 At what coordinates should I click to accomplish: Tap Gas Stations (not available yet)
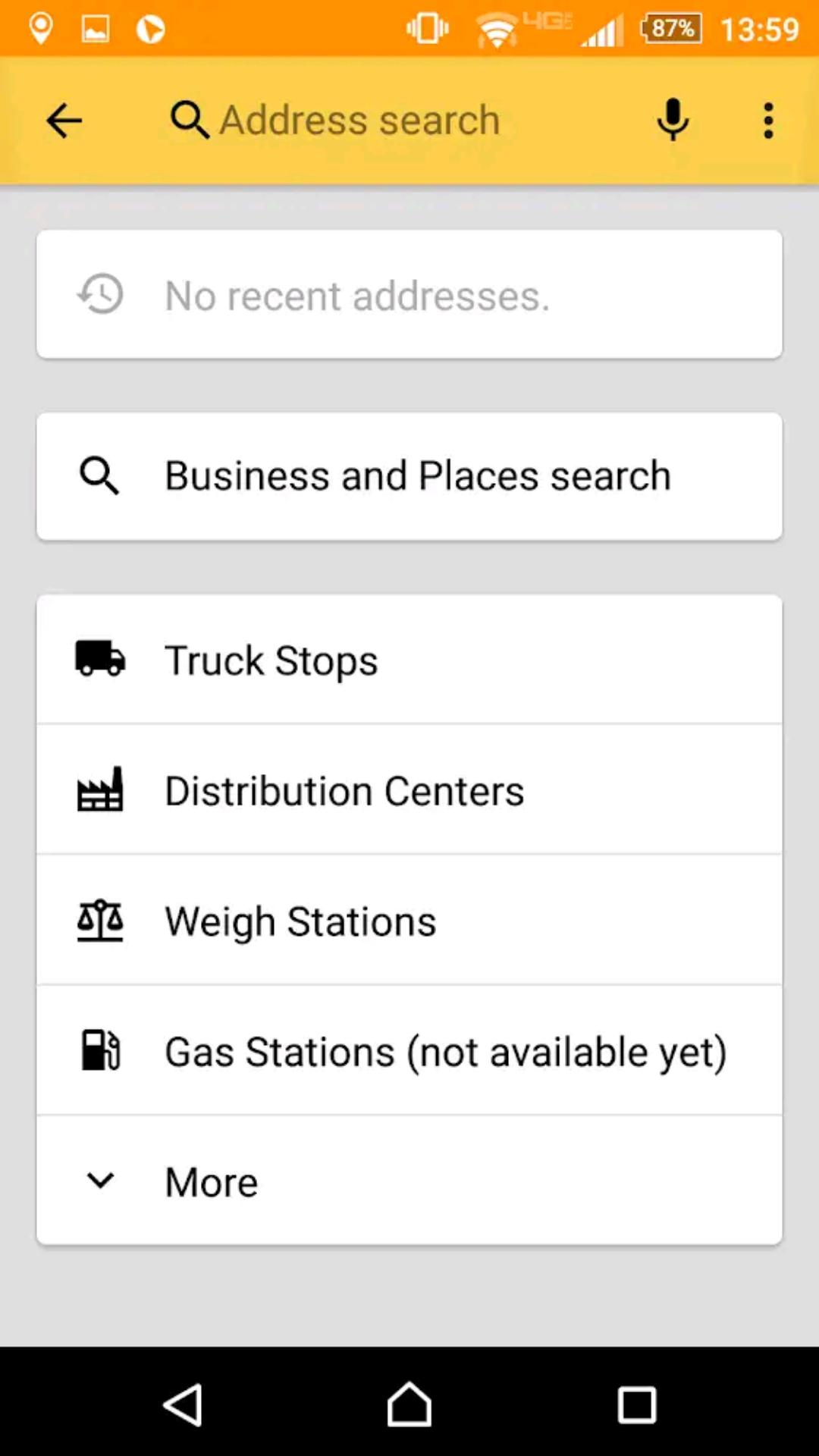(409, 1051)
